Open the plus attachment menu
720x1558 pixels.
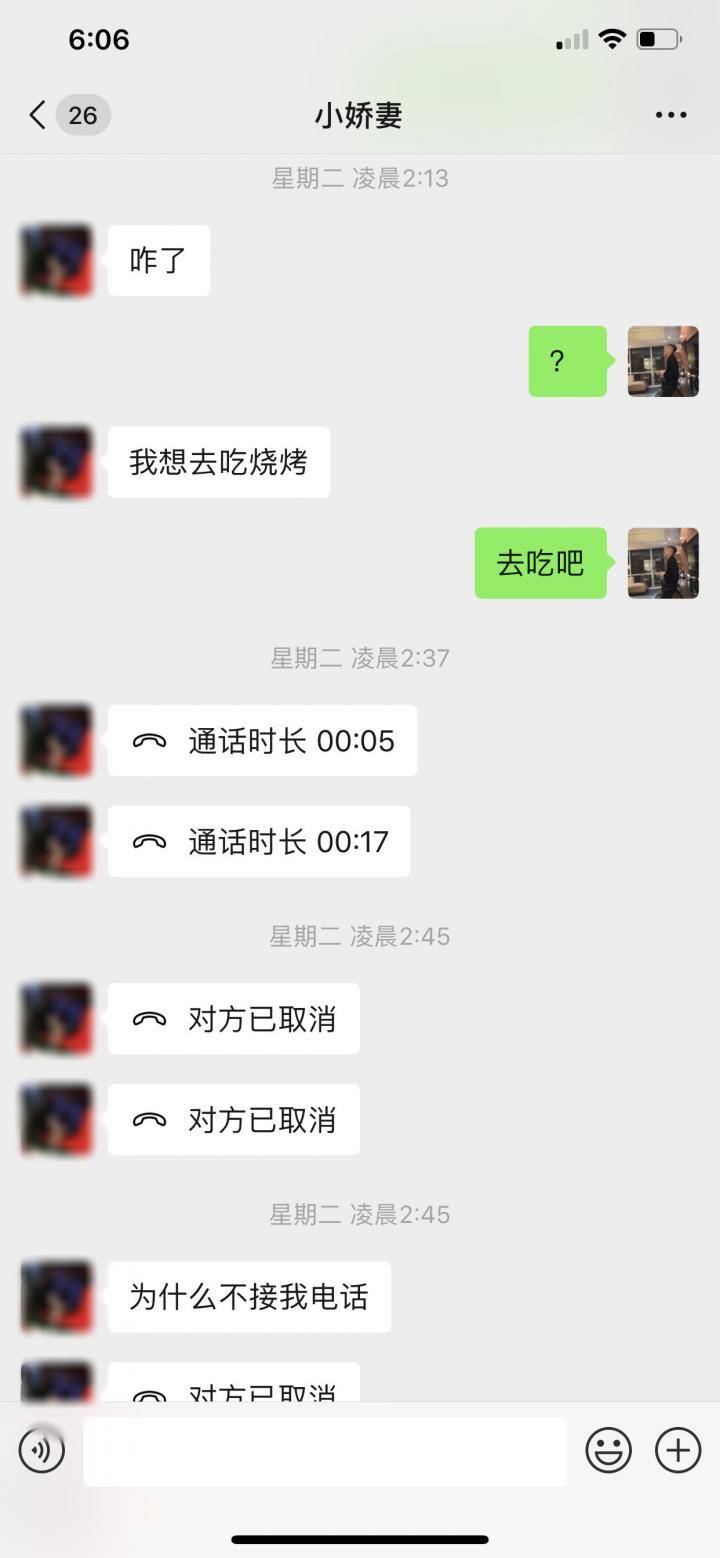tap(677, 1450)
